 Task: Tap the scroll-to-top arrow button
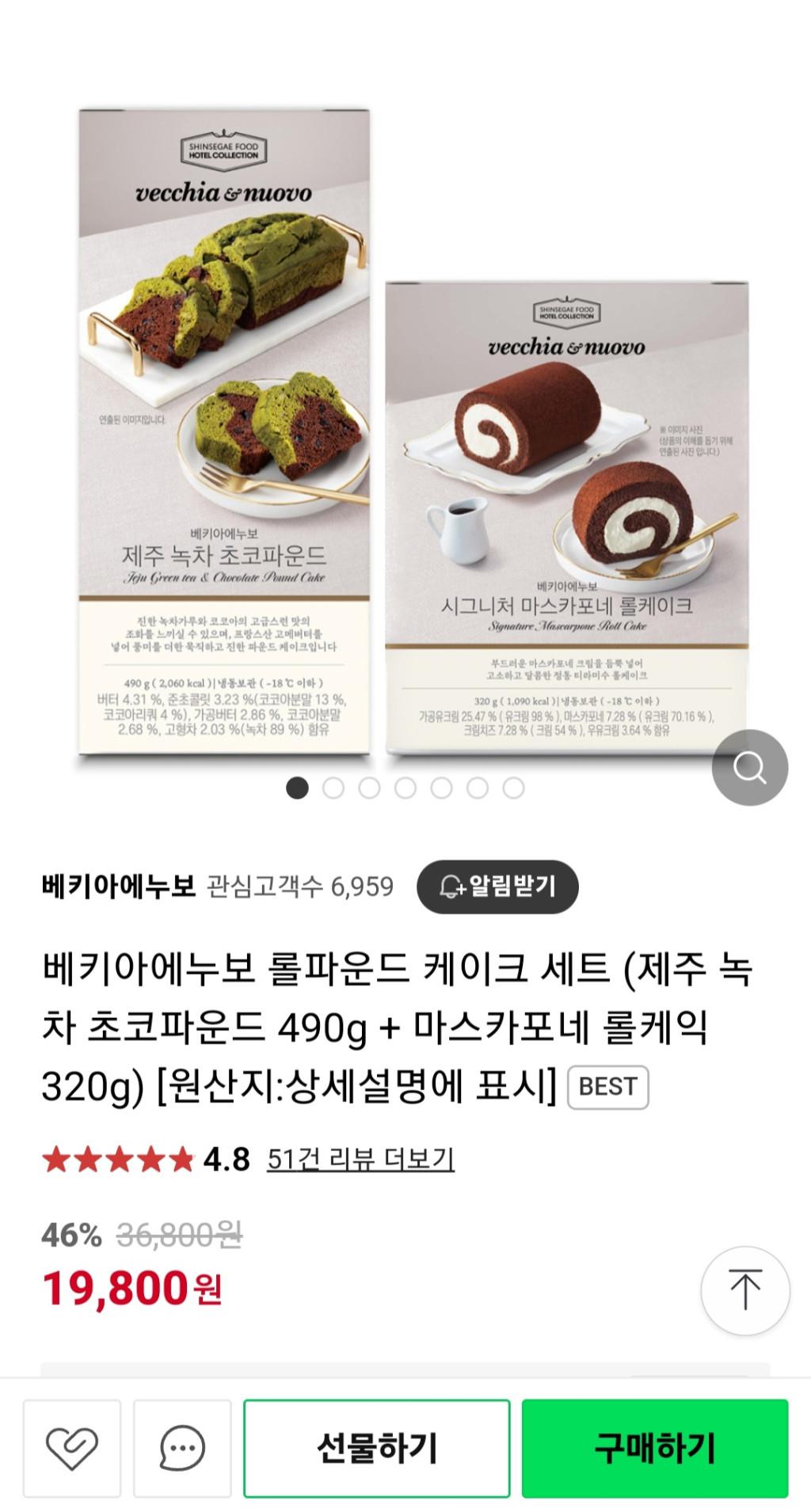(744, 1290)
